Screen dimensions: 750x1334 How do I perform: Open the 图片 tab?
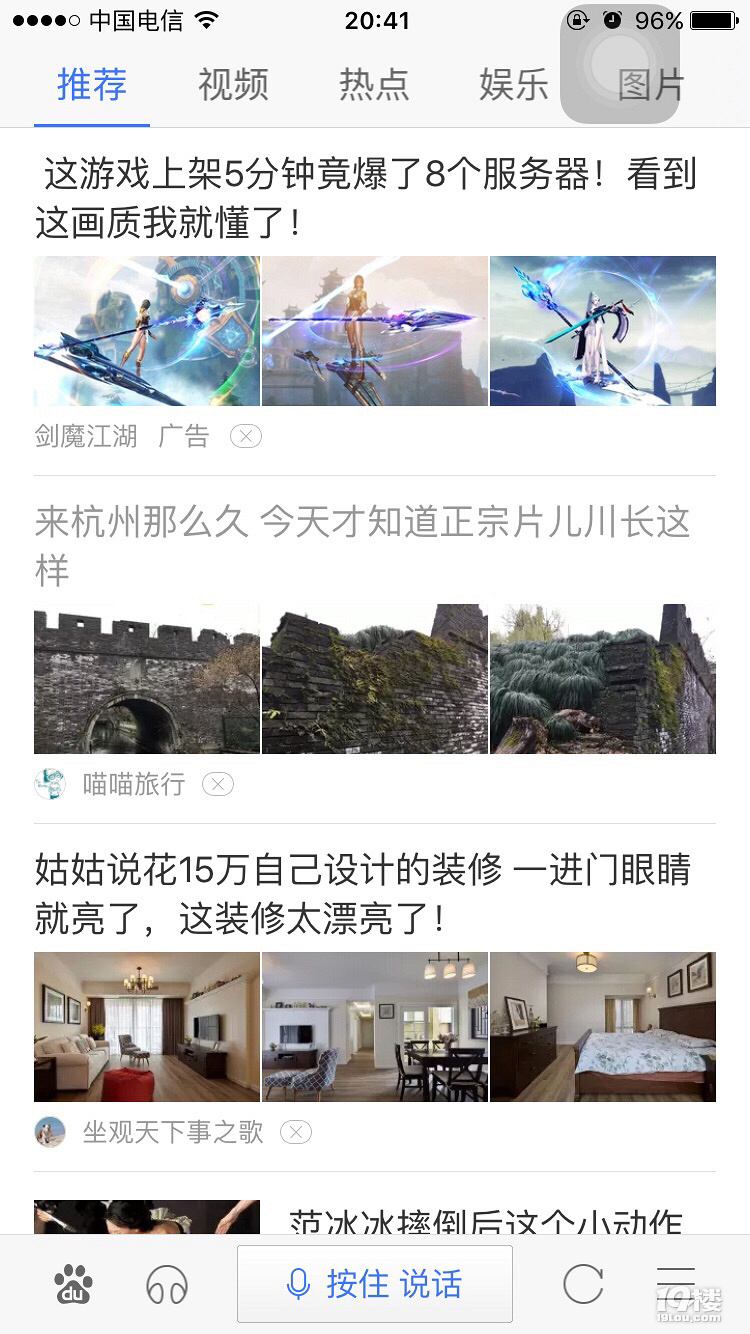[650, 86]
